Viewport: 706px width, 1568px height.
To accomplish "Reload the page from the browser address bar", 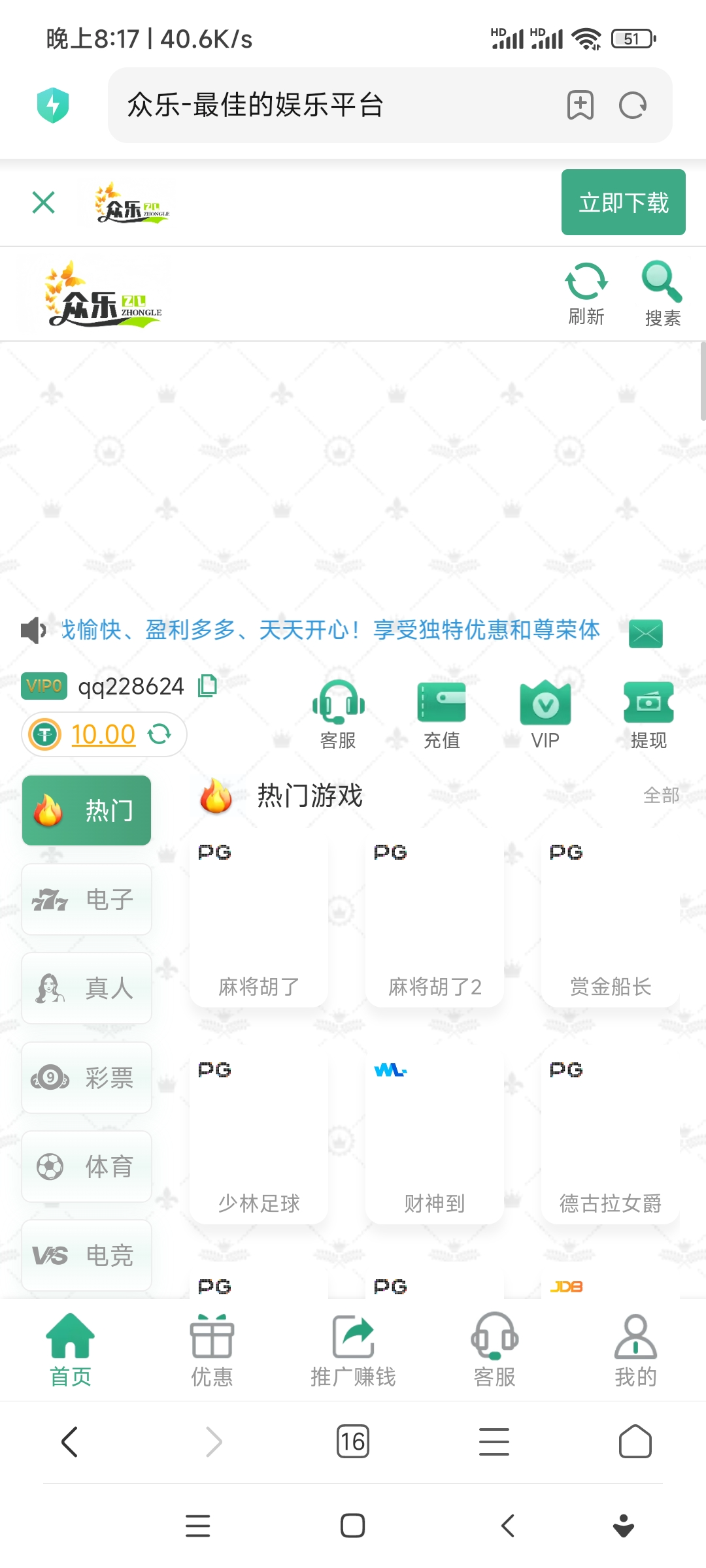I will (632, 105).
